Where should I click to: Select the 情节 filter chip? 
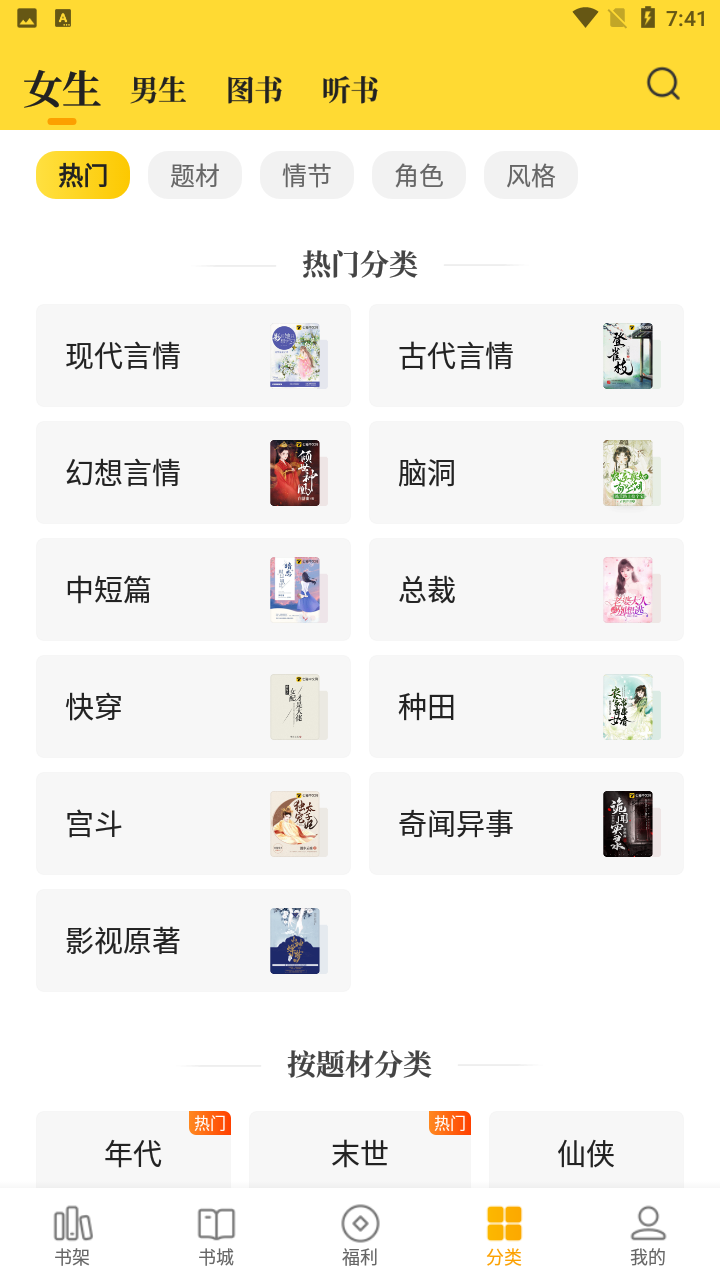307,175
